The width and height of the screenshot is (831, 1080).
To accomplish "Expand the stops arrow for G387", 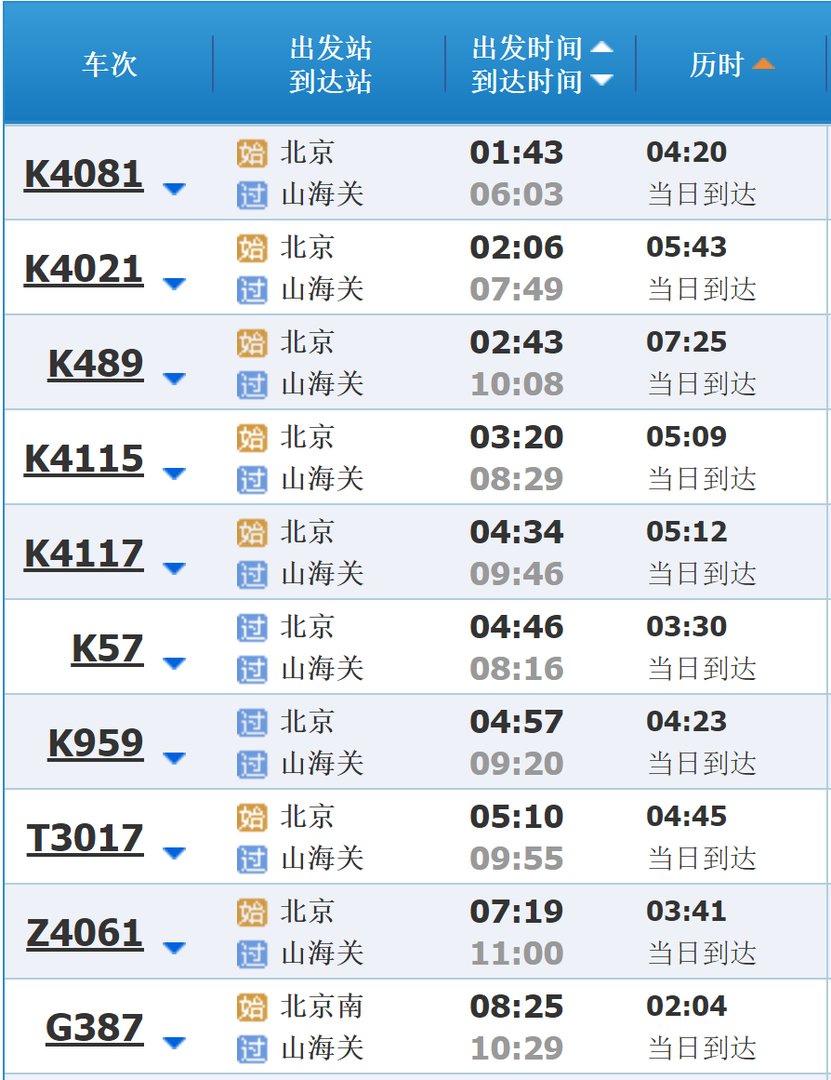I will pyautogui.click(x=174, y=1044).
